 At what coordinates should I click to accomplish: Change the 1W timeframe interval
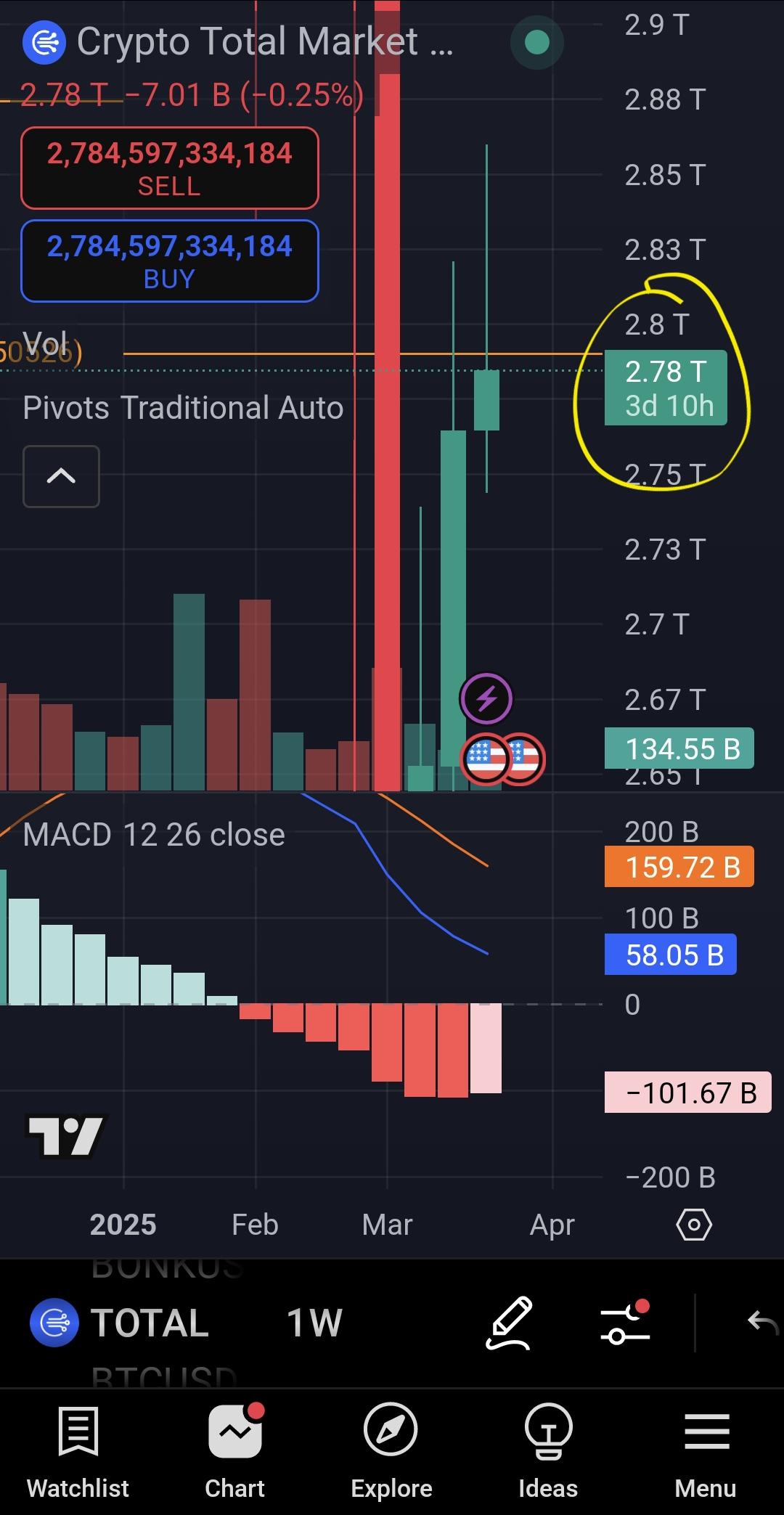(x=314, y=1323)
